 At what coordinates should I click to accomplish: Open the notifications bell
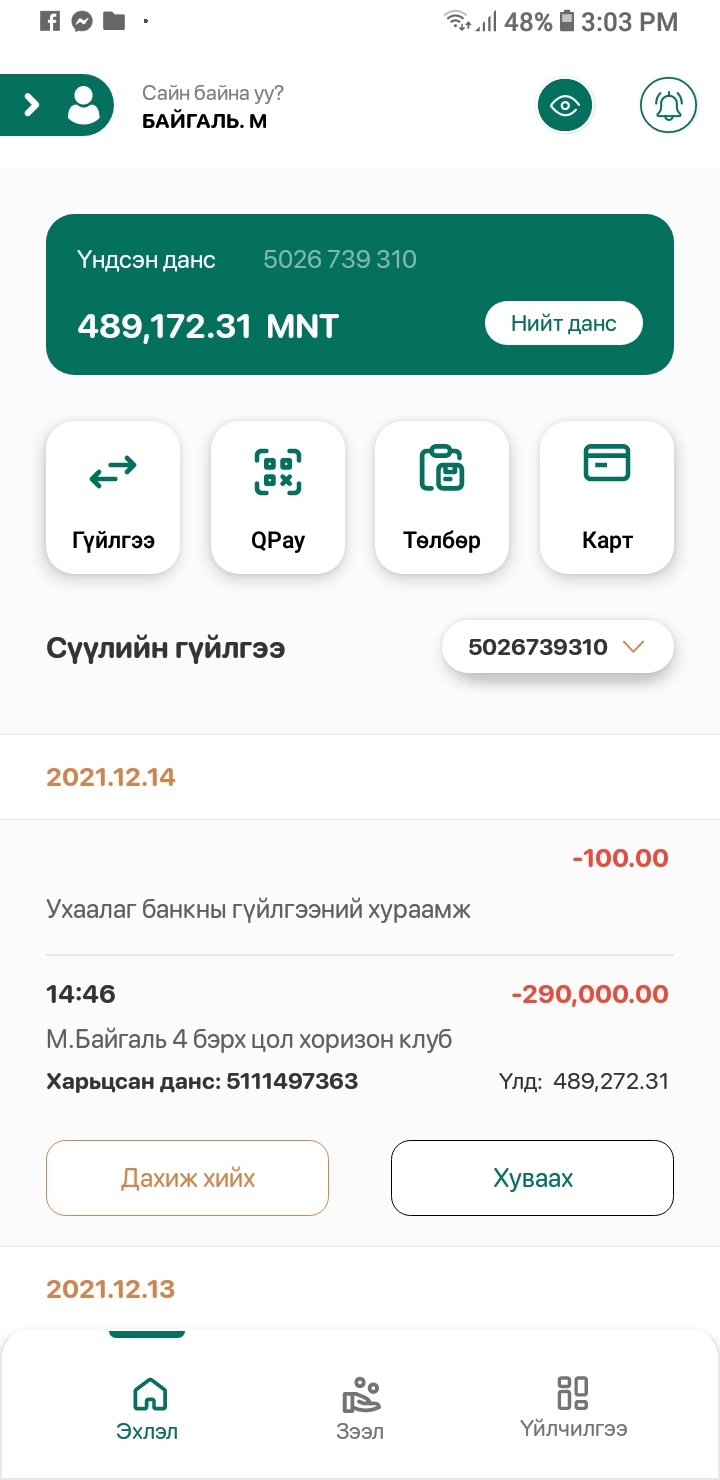[x=668, y=105]
